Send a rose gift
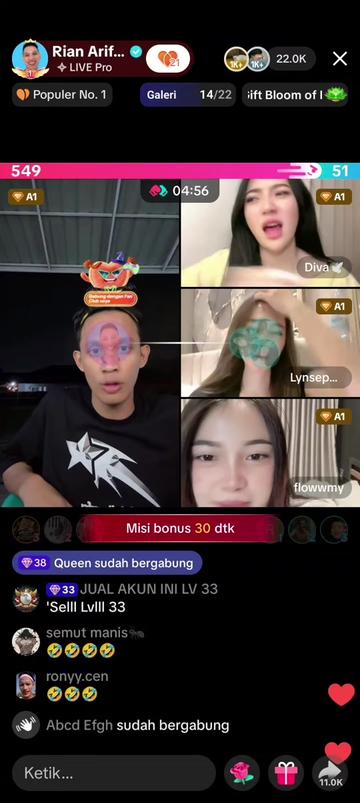Viewport: 360px width, 803px height. (x=242, y=773)
